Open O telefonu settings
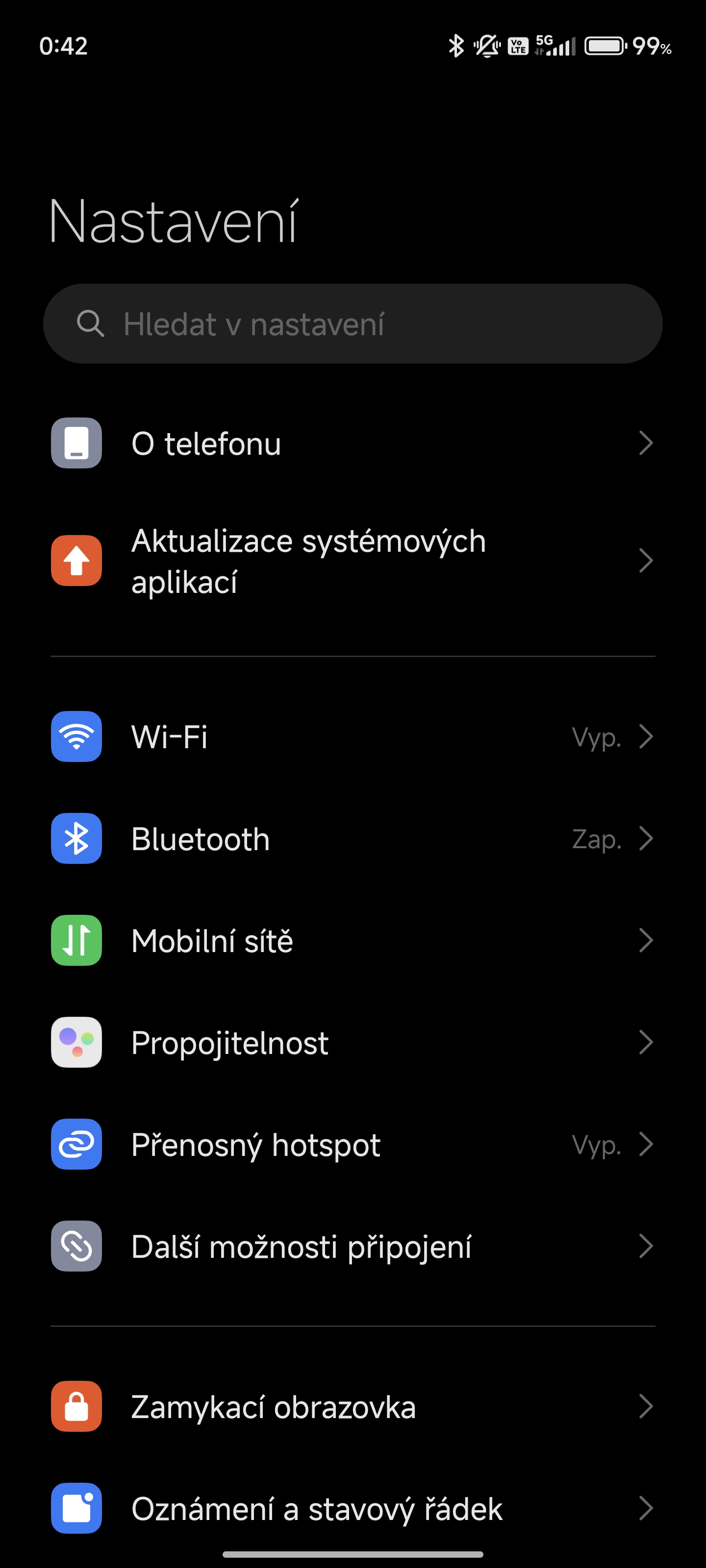 (353, 443)
